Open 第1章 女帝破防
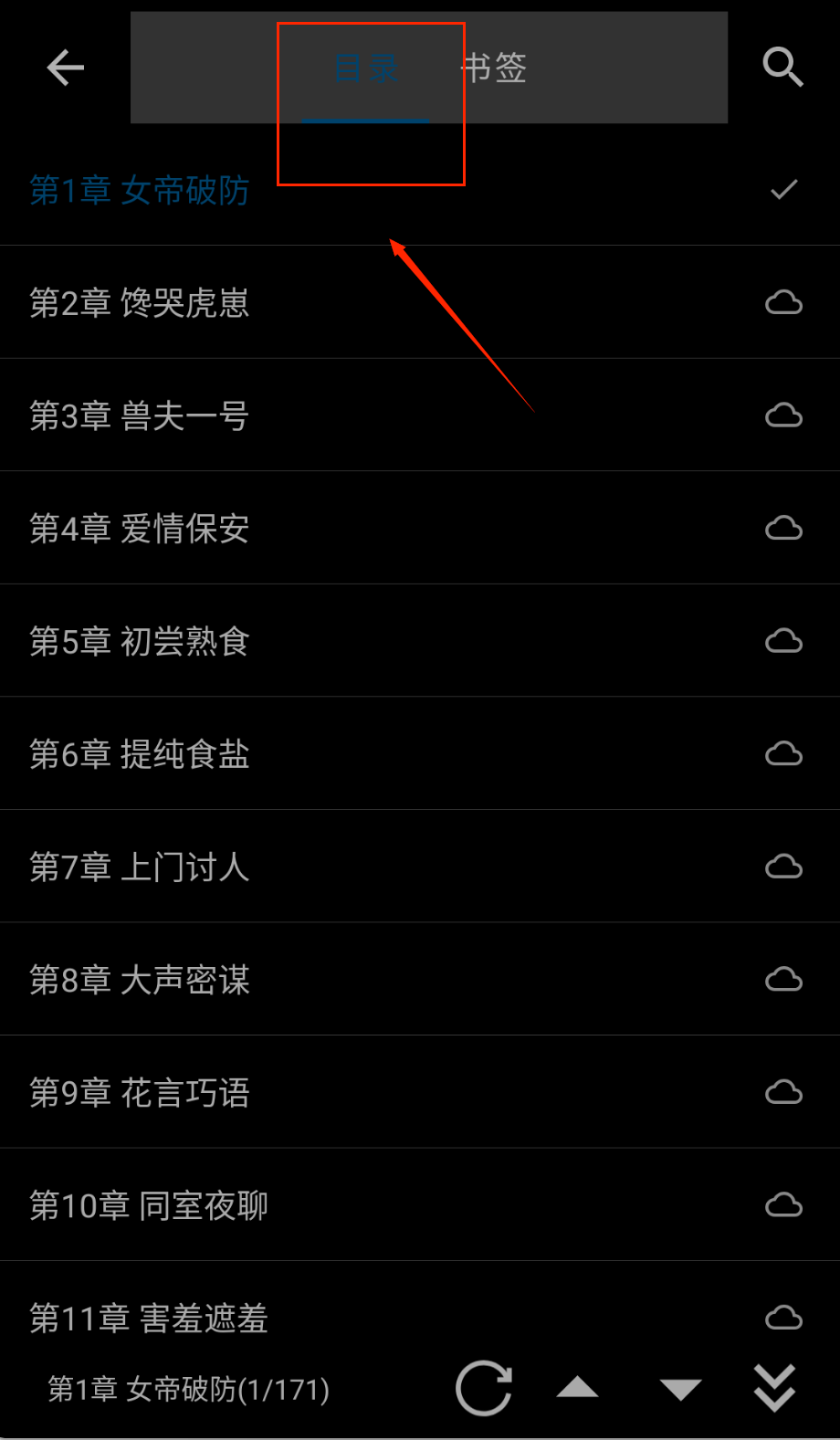The height and width of the screenshot is (1440, 840). point(140,190)
